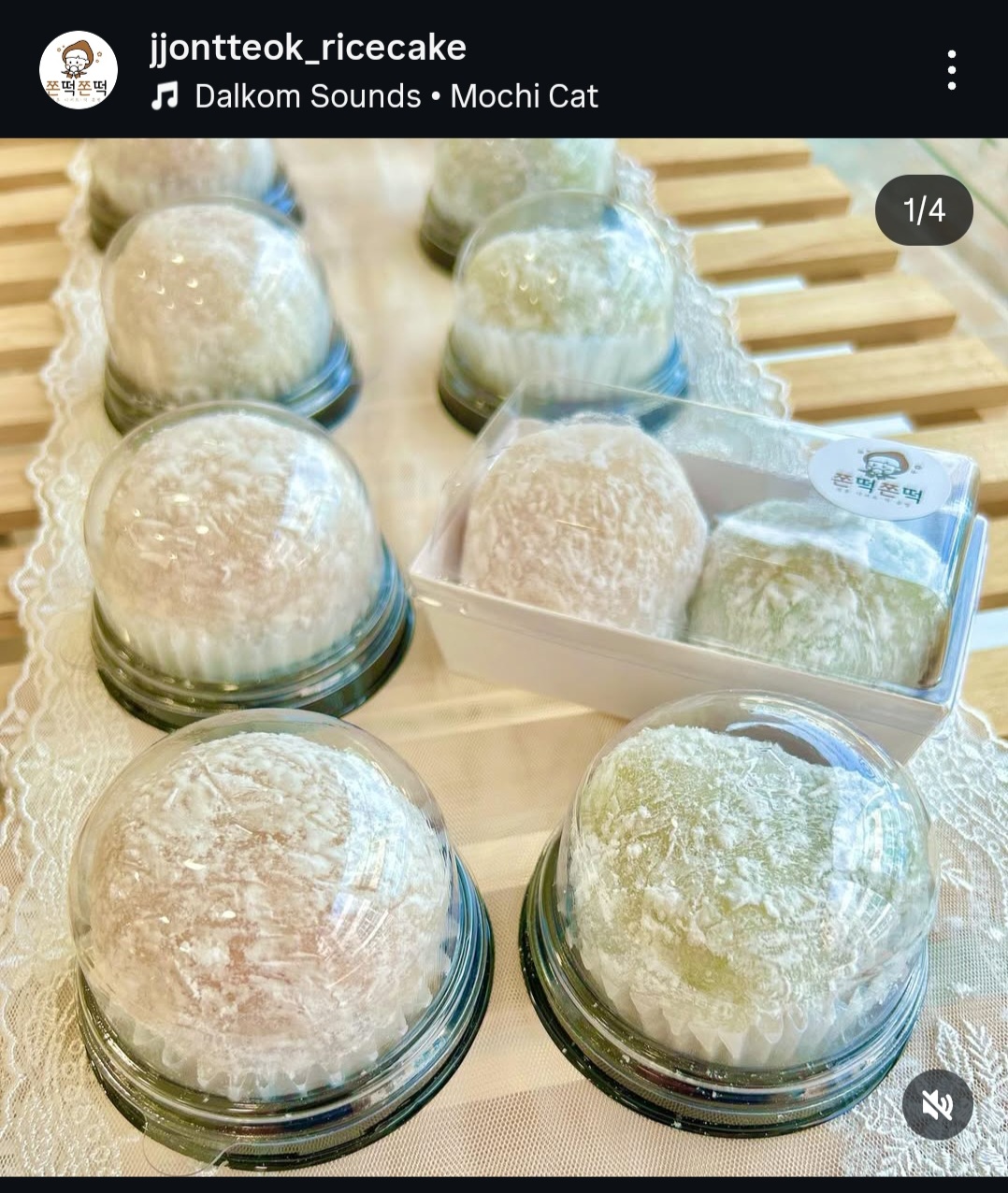The width and height of the screenshot is (1008, 1193).
Task: Open the jjontteok_ricecake username link
Action: pos(308,47)
